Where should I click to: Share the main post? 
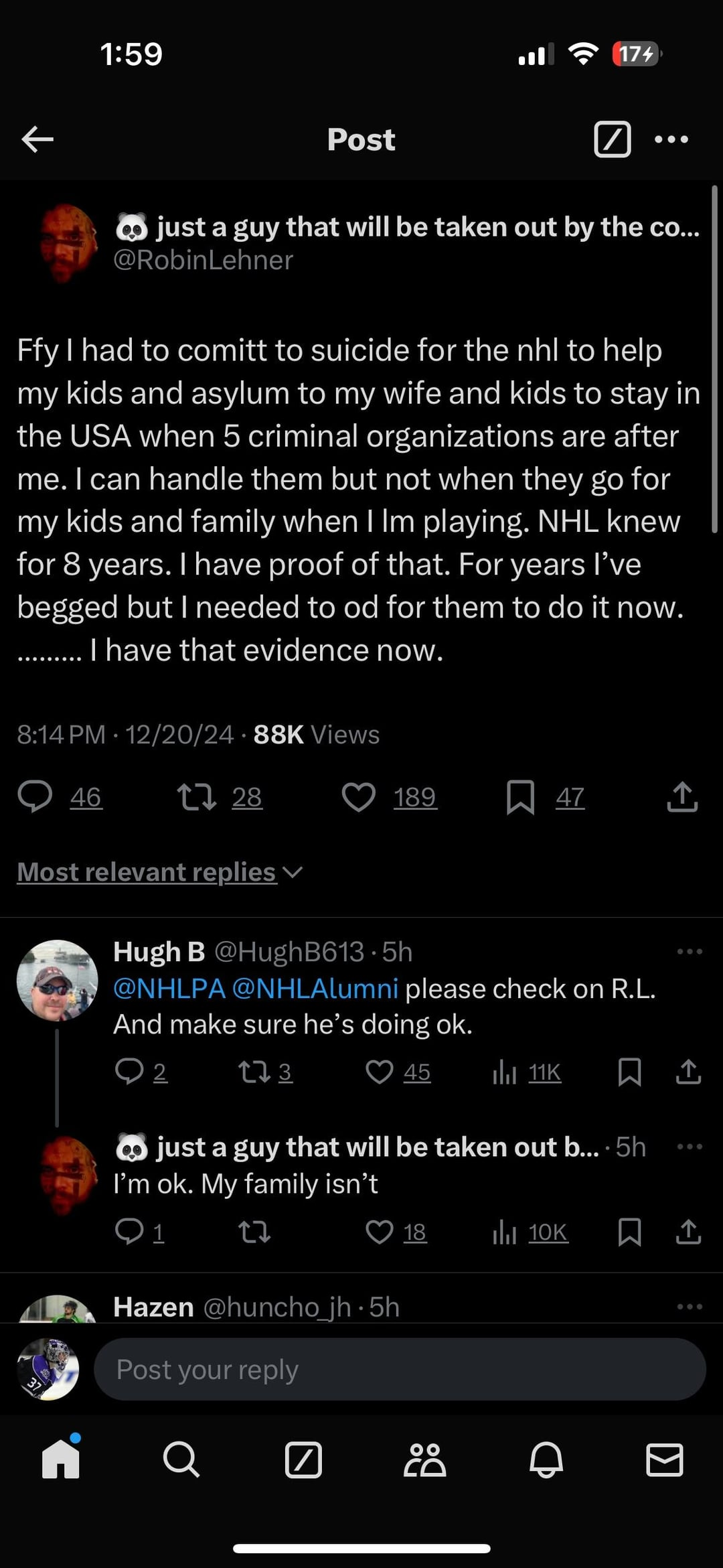682,797
